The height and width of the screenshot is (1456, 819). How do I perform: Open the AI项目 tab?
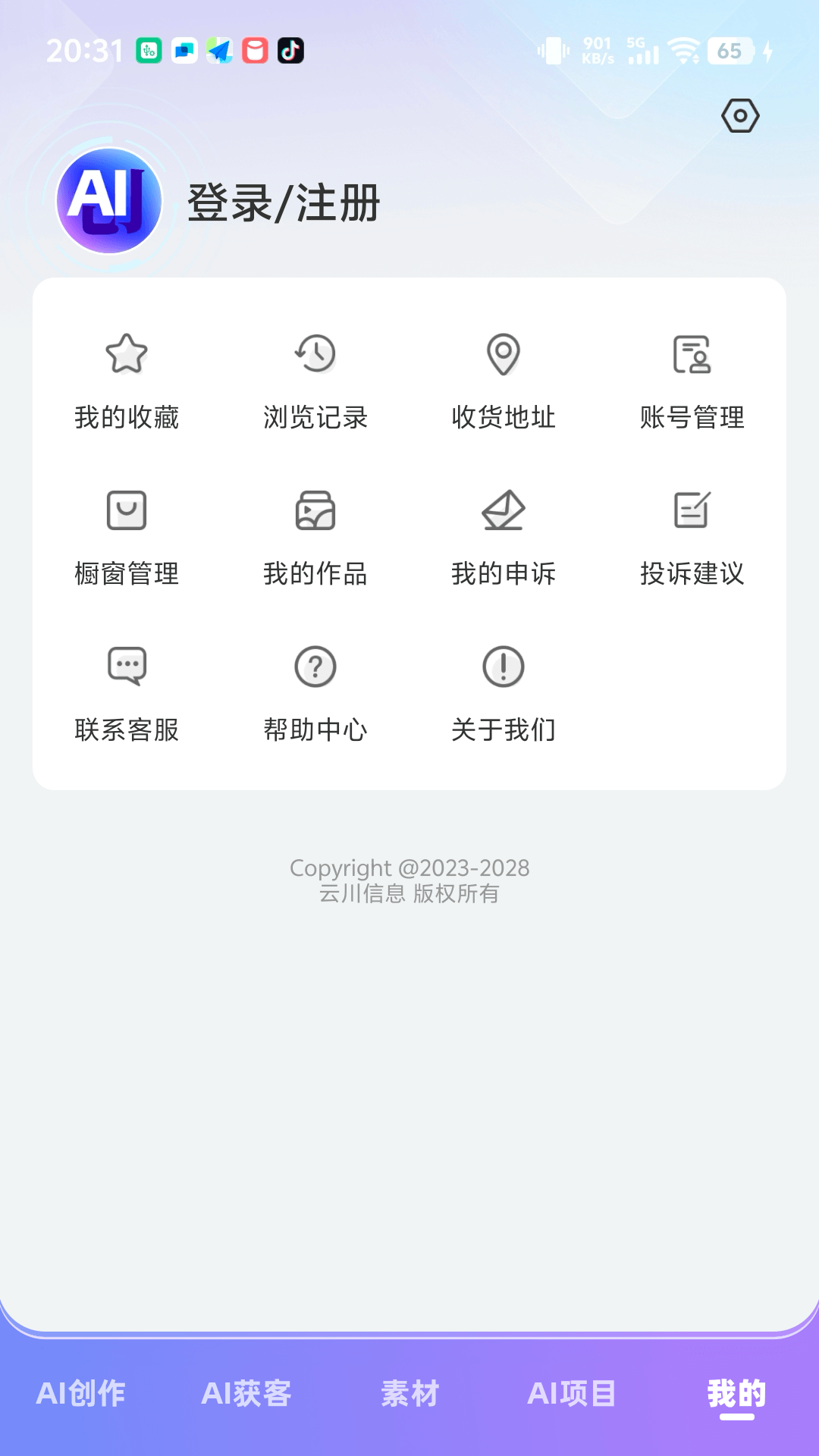pyautogui.click(x=574, y=1392)
